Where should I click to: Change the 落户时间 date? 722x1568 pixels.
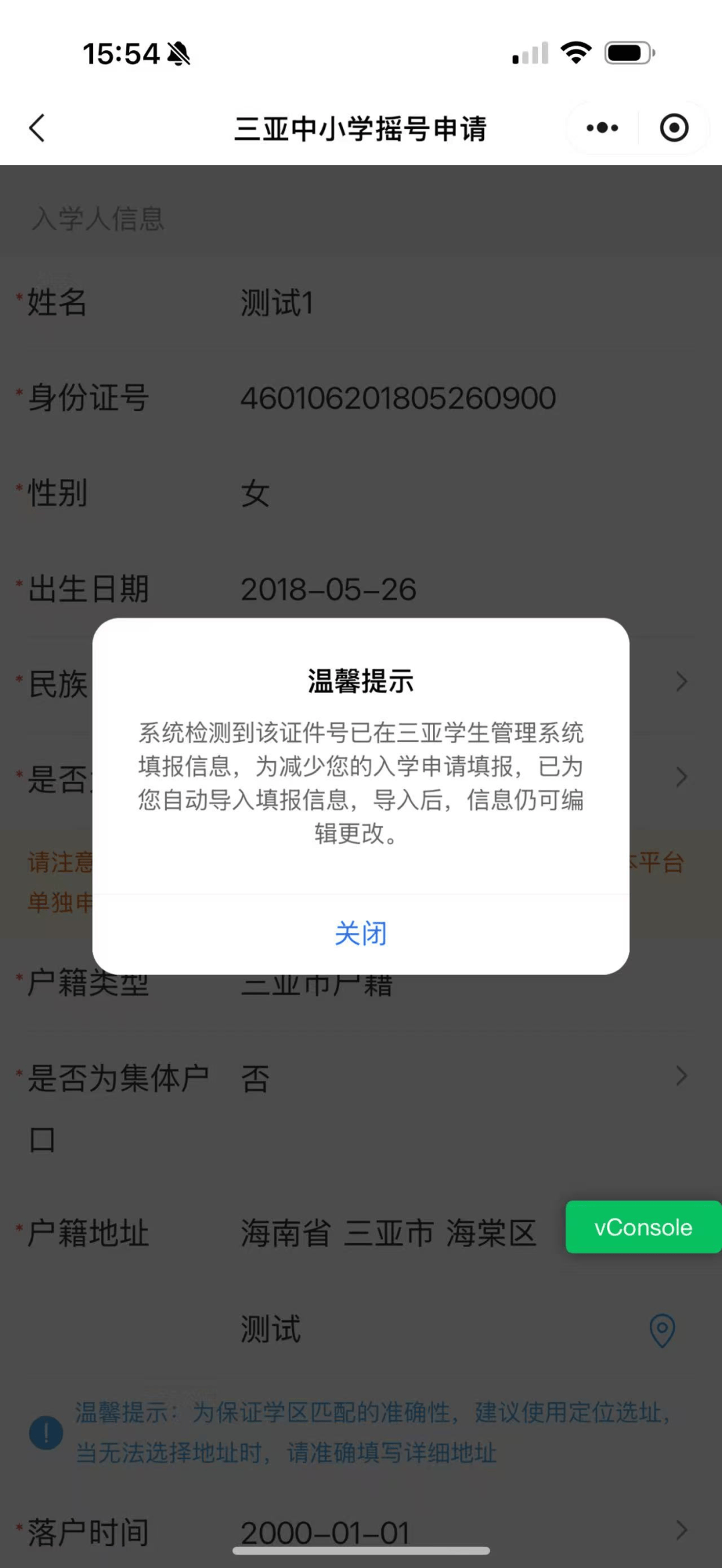click(461, 1532)
